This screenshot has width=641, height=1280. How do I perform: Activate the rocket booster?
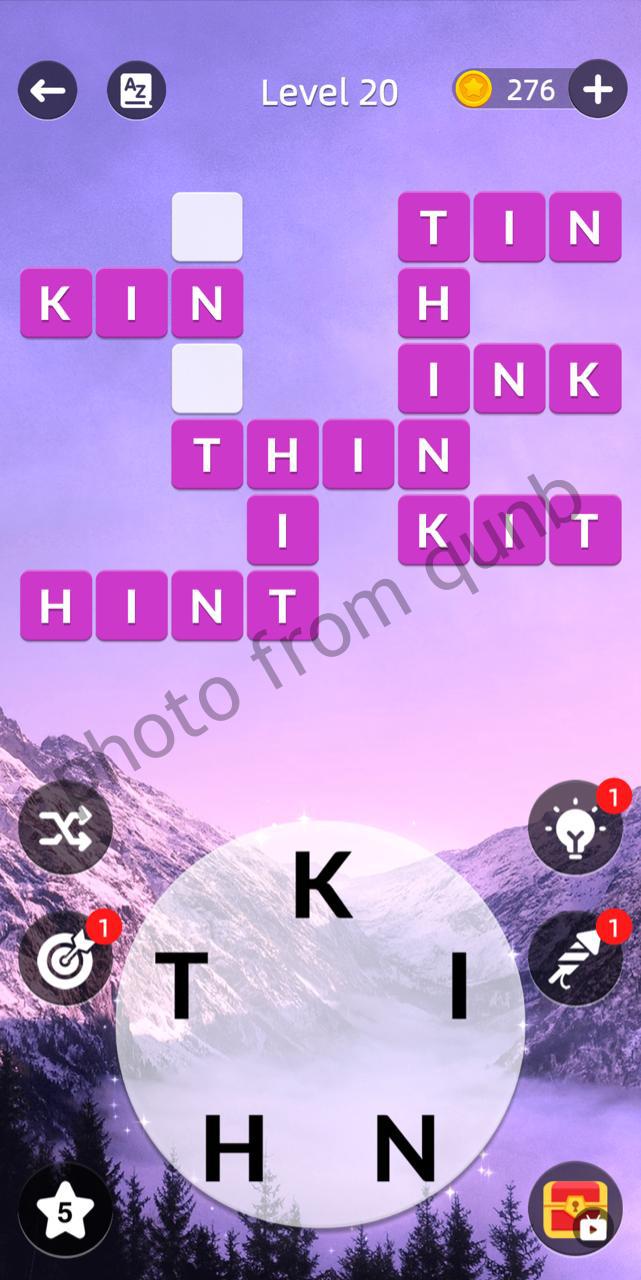tap(575, 957)
